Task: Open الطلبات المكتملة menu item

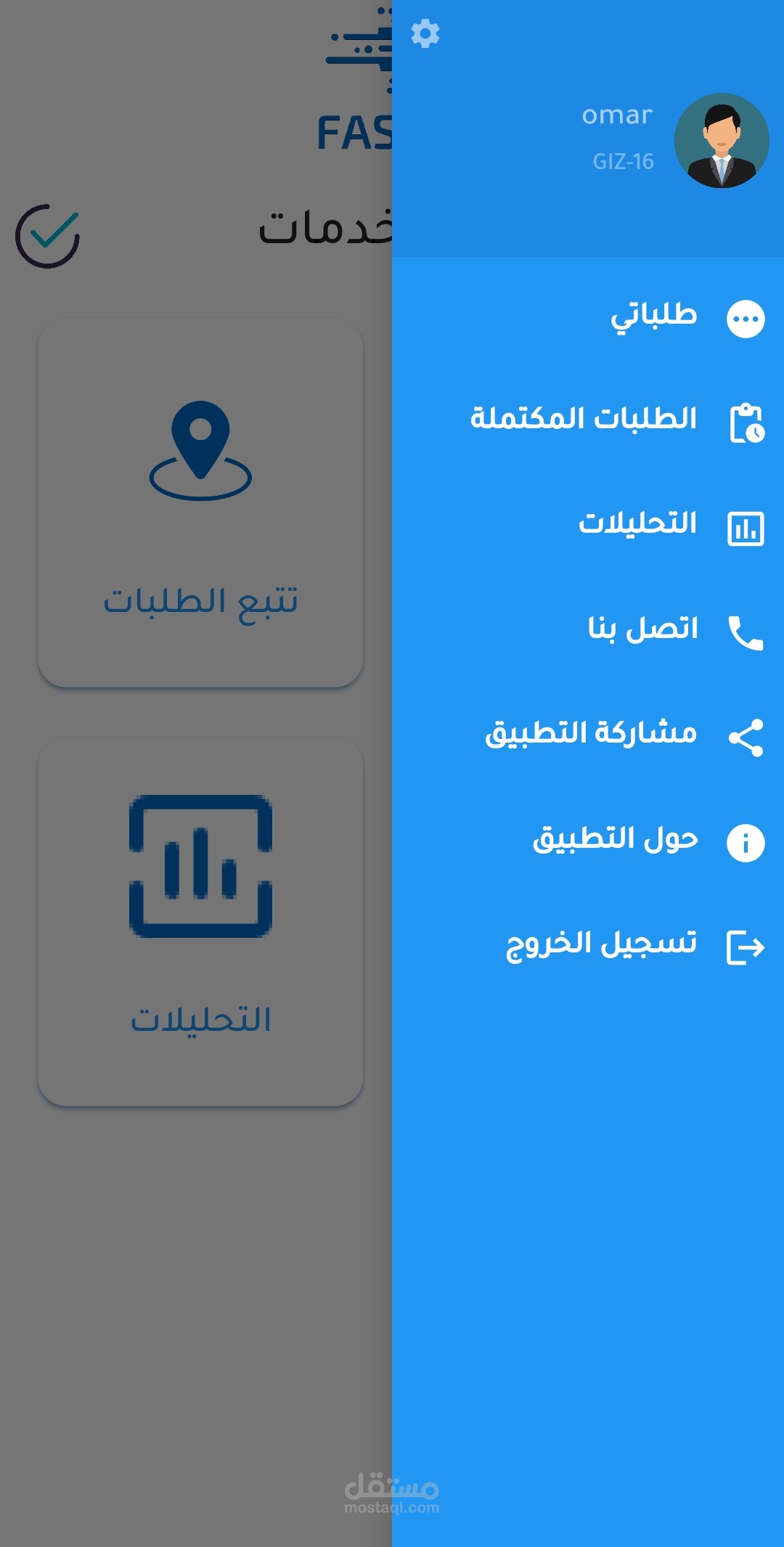Action: point(588,423)
